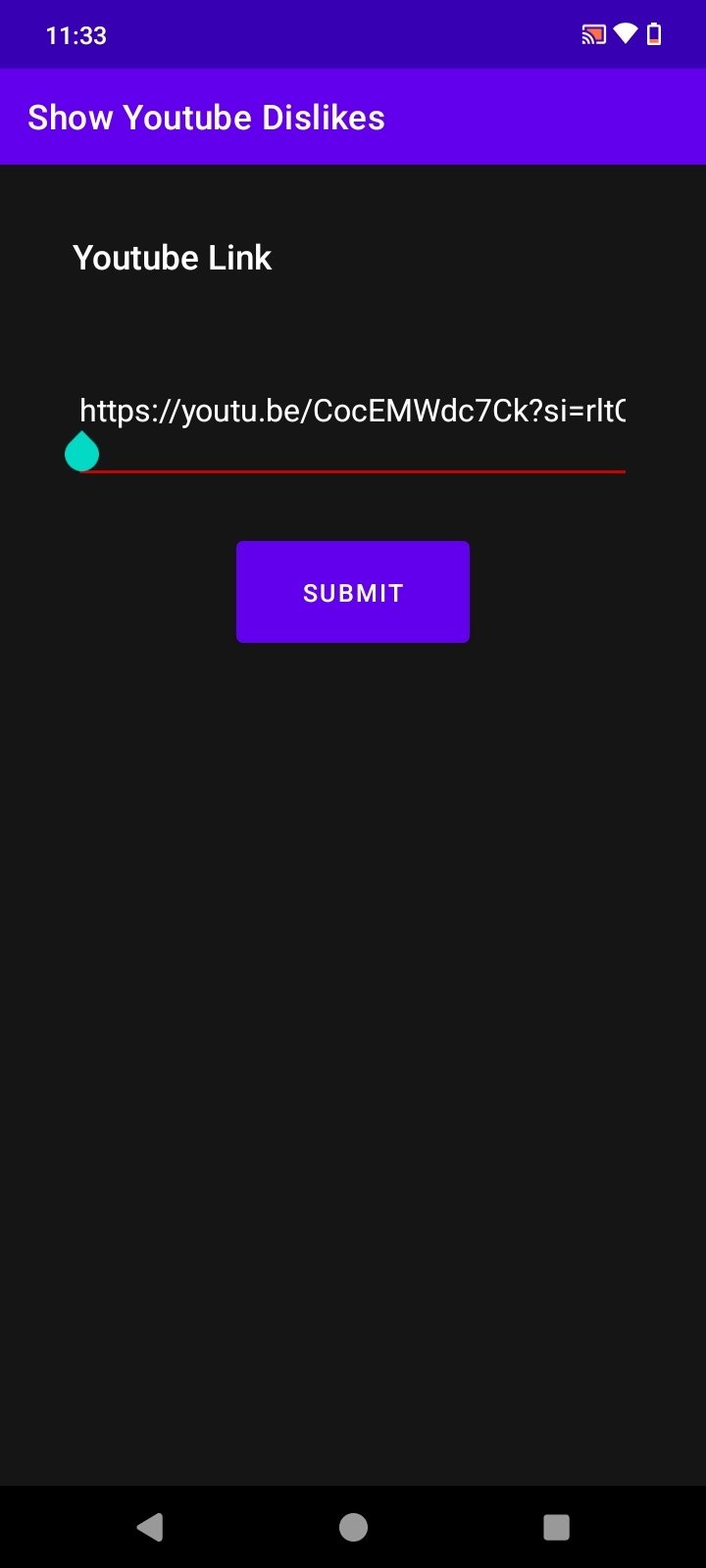This screenshot has width=706, height=1568.
Task: Submit the Youtube link
Action: click(352, 592)
